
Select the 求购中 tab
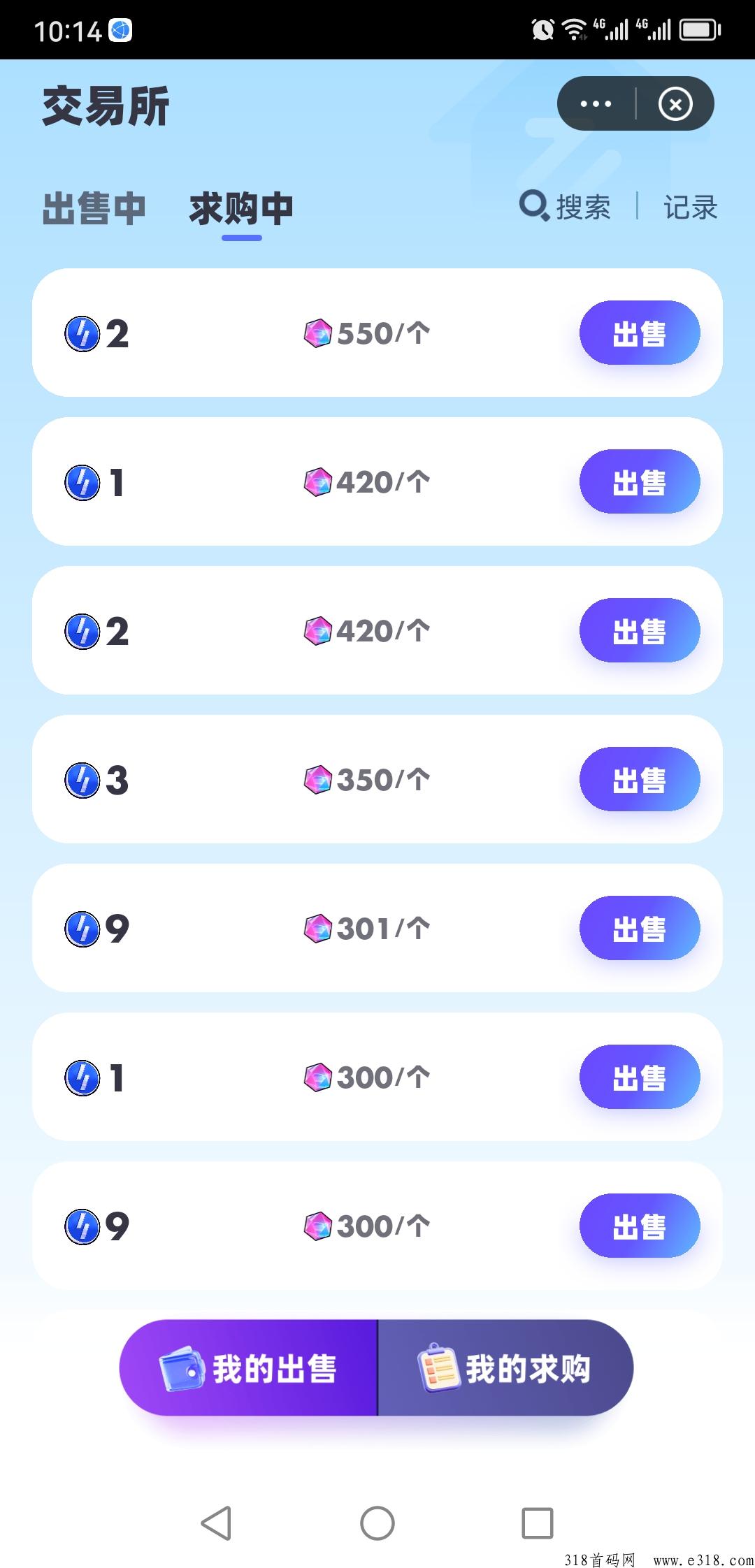coord(241,208)
